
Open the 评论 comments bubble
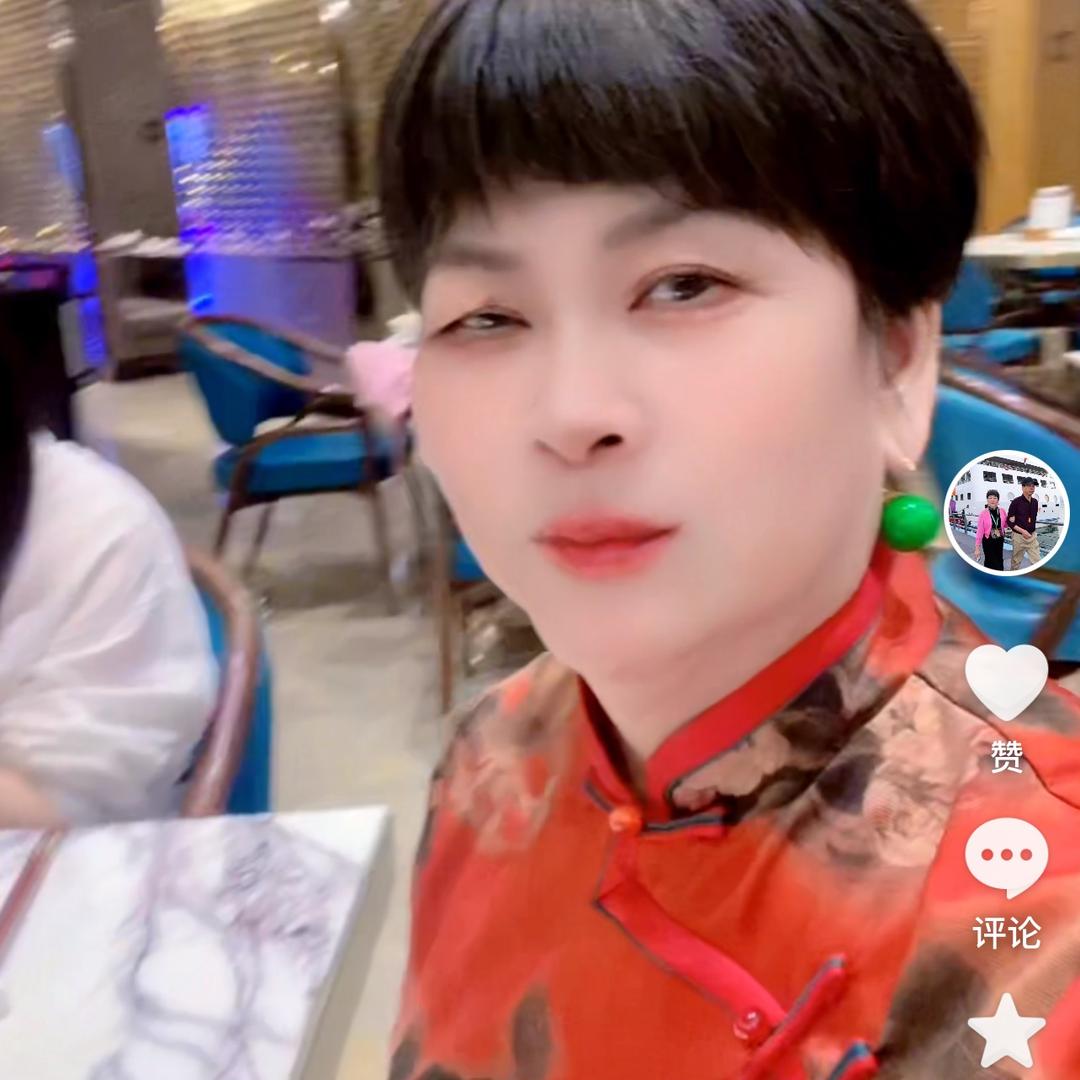tap(1006, 857)
